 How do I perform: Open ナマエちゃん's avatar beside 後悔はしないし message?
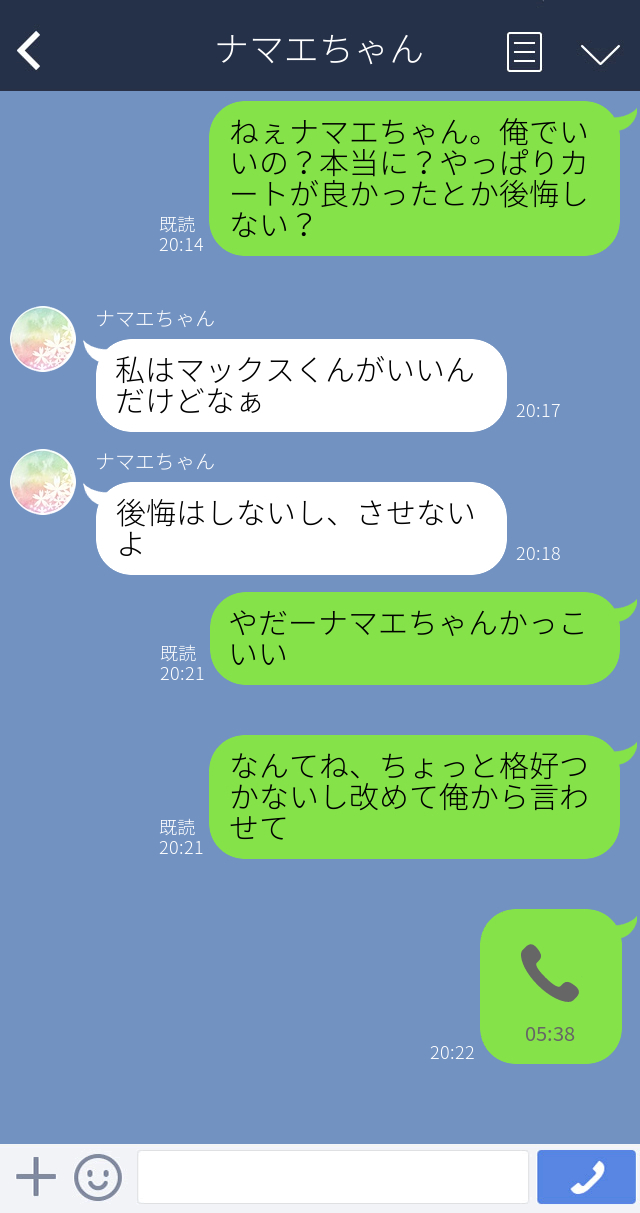(x=43, y=482)
